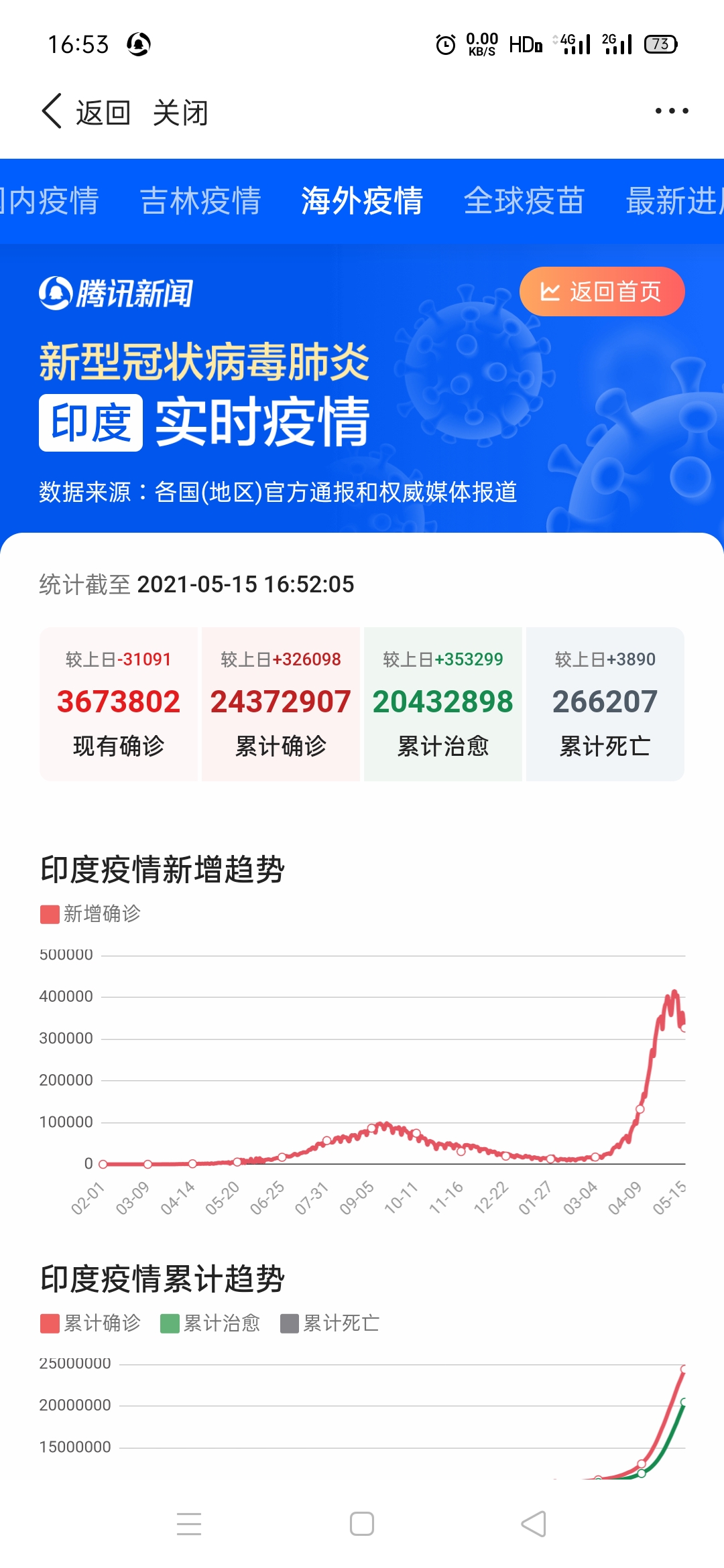Select the 海外疫情 tab

click(362, 200)
